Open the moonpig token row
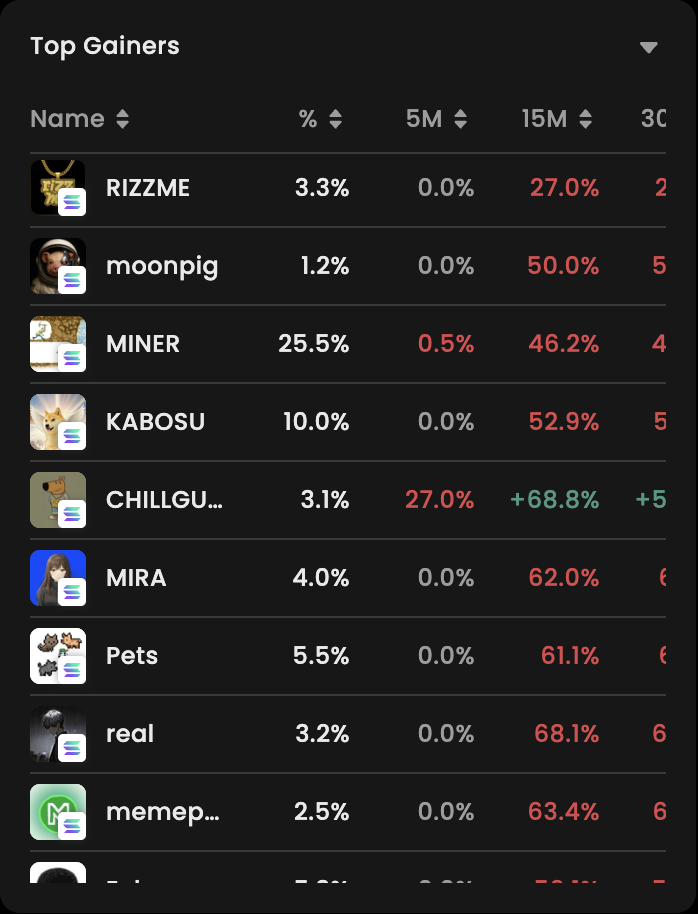This screenshot has height=914, width=698. 162,266
